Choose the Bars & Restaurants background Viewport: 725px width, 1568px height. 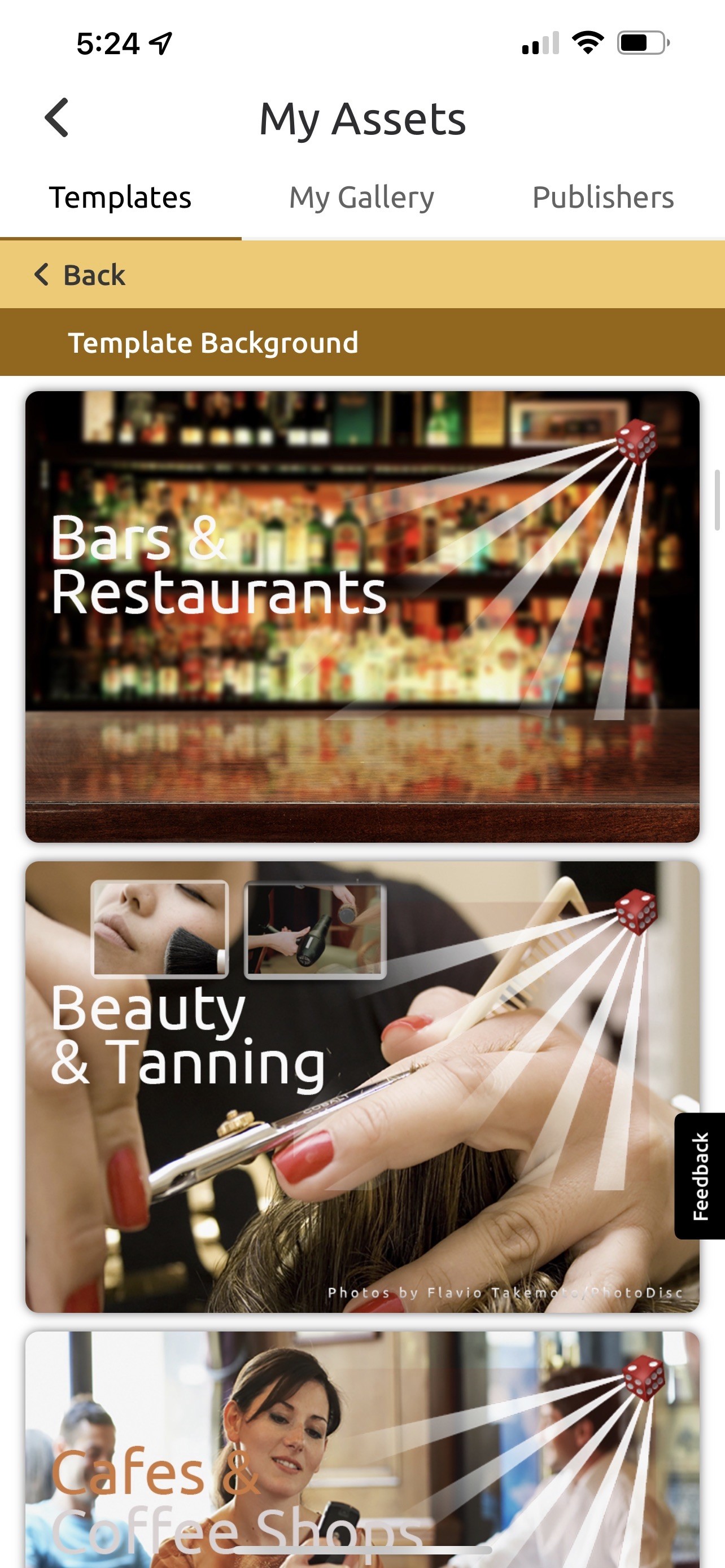(x=361, y=616)
